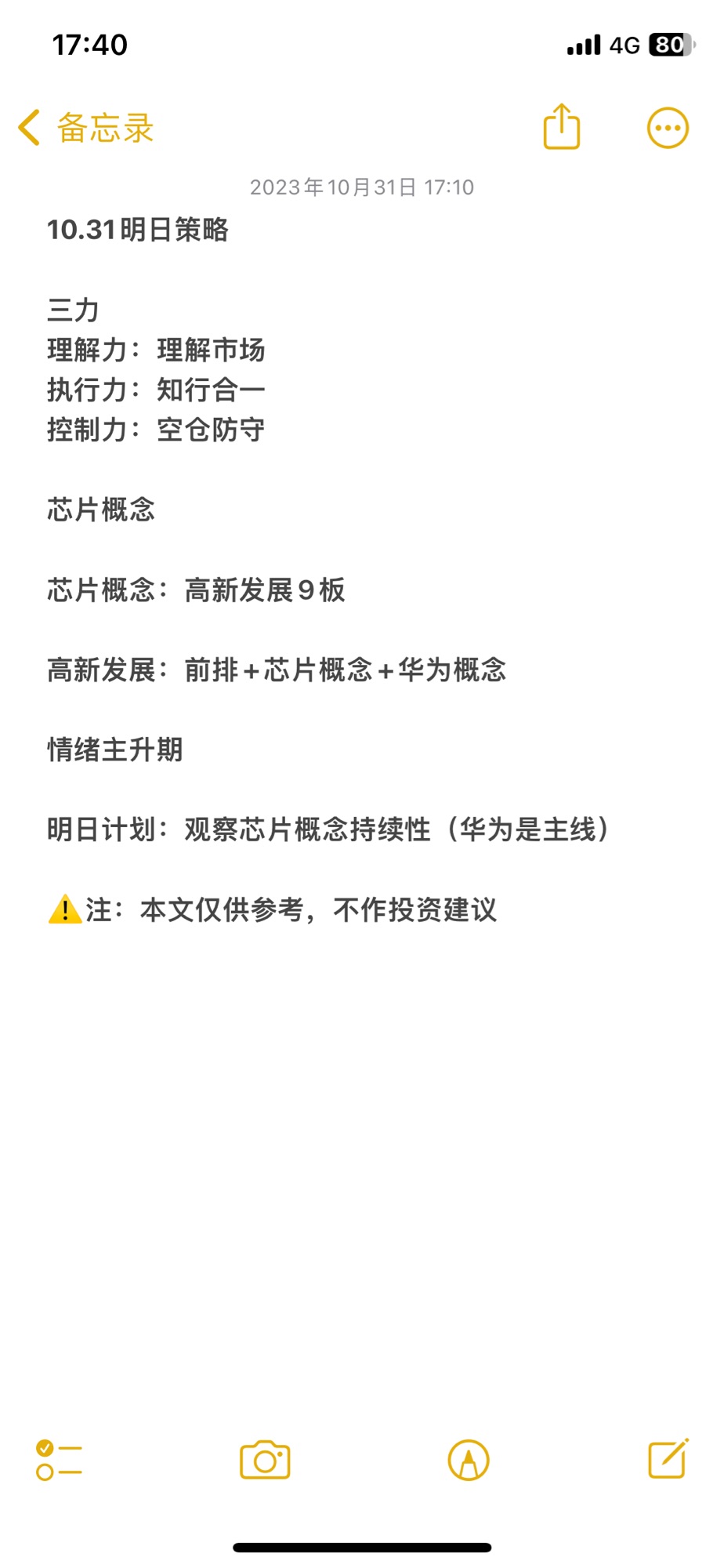Add a checklist to the note
This screenshot has width=724, height=1568.
point(59,1460)
